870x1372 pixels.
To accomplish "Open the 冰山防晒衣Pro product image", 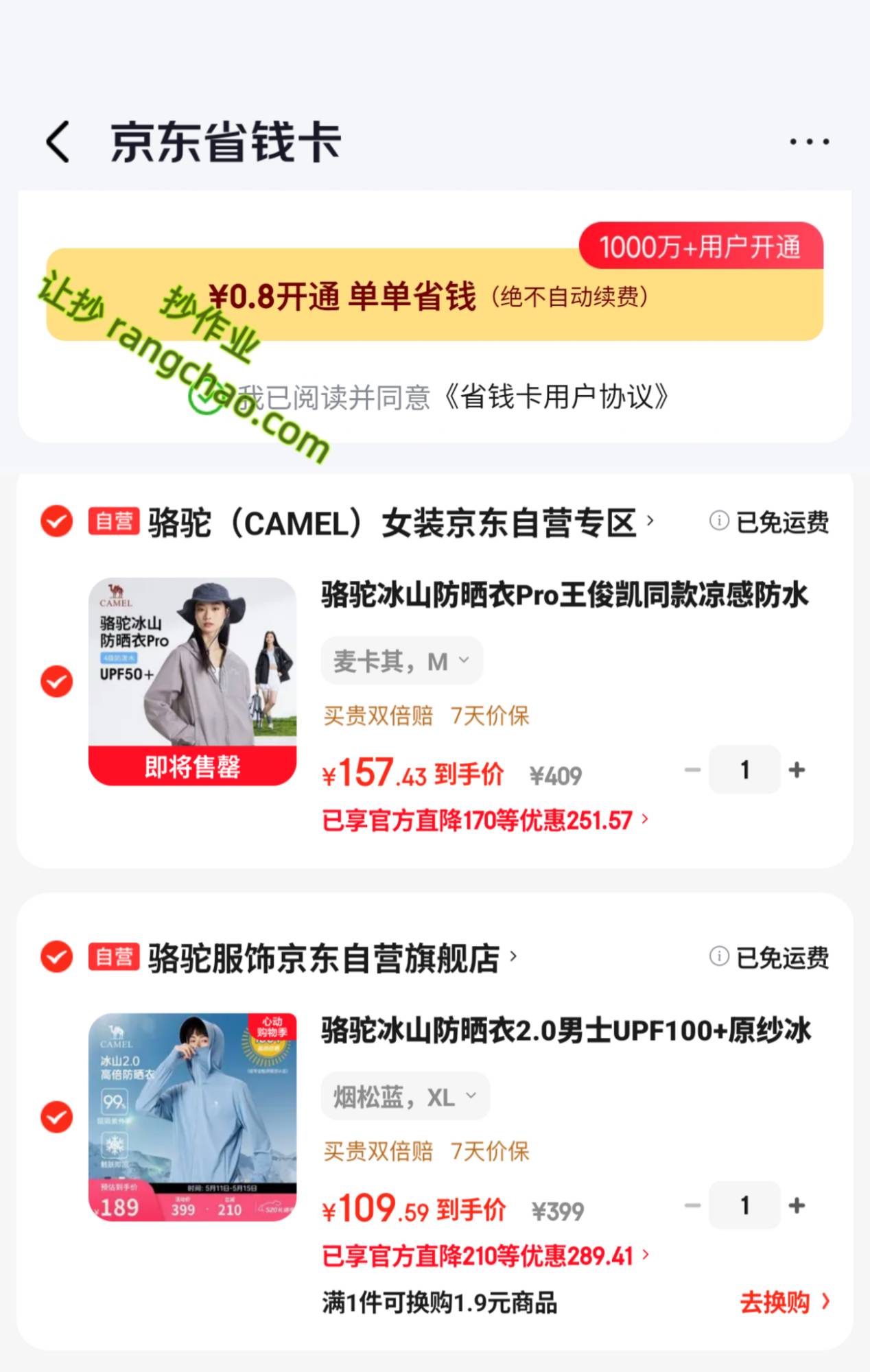I will (193, 681).
